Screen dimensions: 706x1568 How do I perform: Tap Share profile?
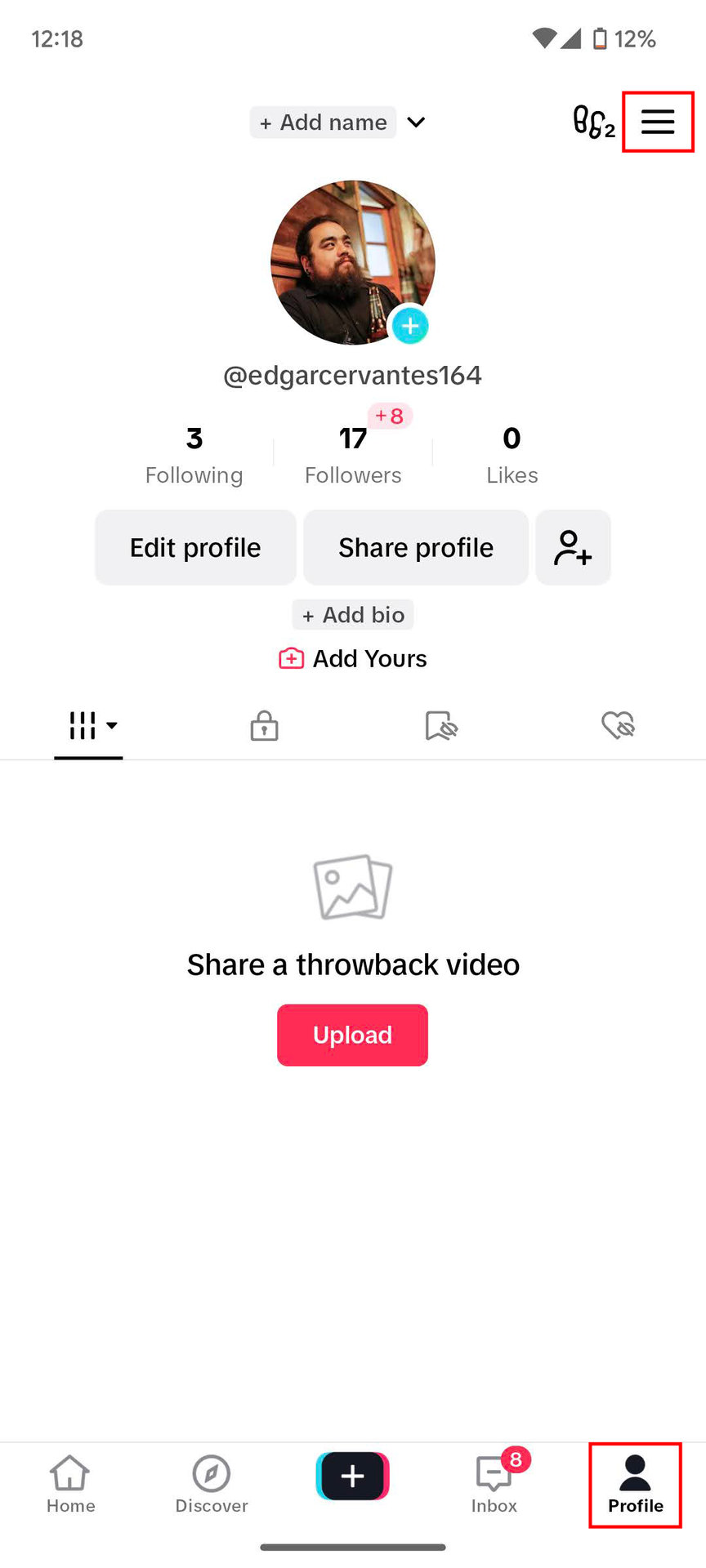[416, 547]
